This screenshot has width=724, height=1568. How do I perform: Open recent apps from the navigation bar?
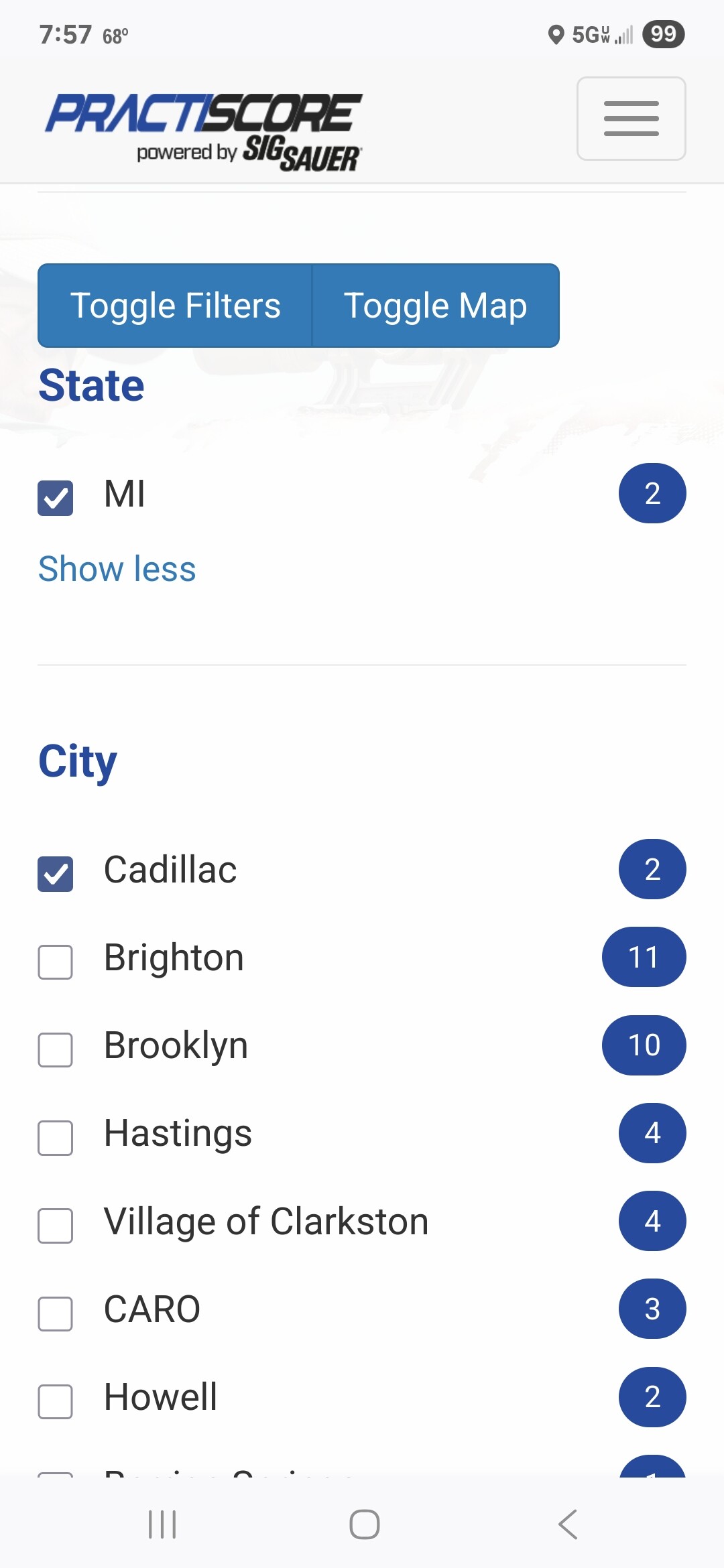(162, 1524)
